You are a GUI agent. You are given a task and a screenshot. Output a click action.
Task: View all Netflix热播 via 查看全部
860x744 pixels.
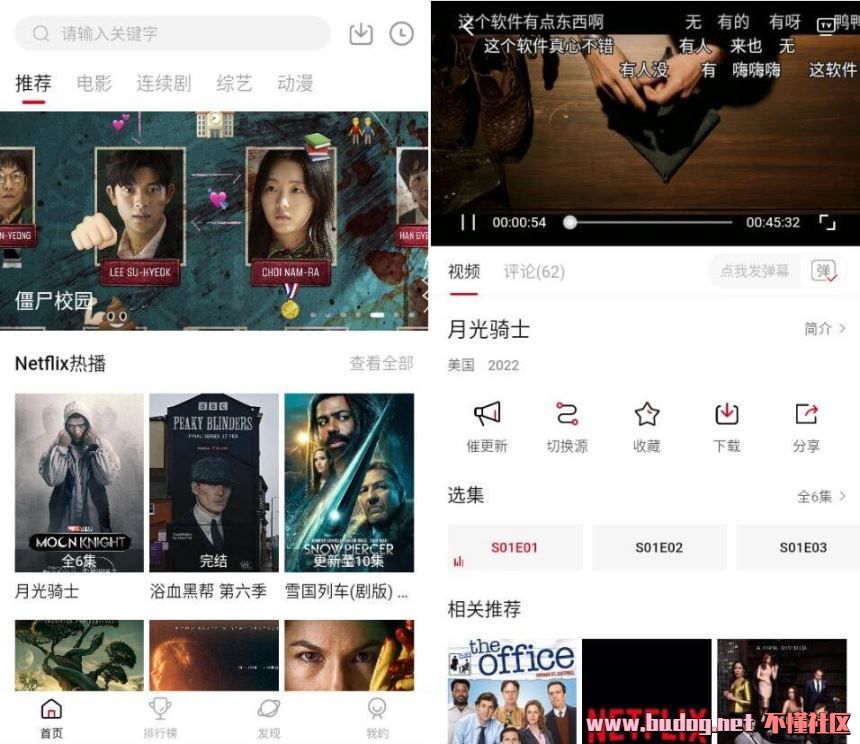click(381, 363)
